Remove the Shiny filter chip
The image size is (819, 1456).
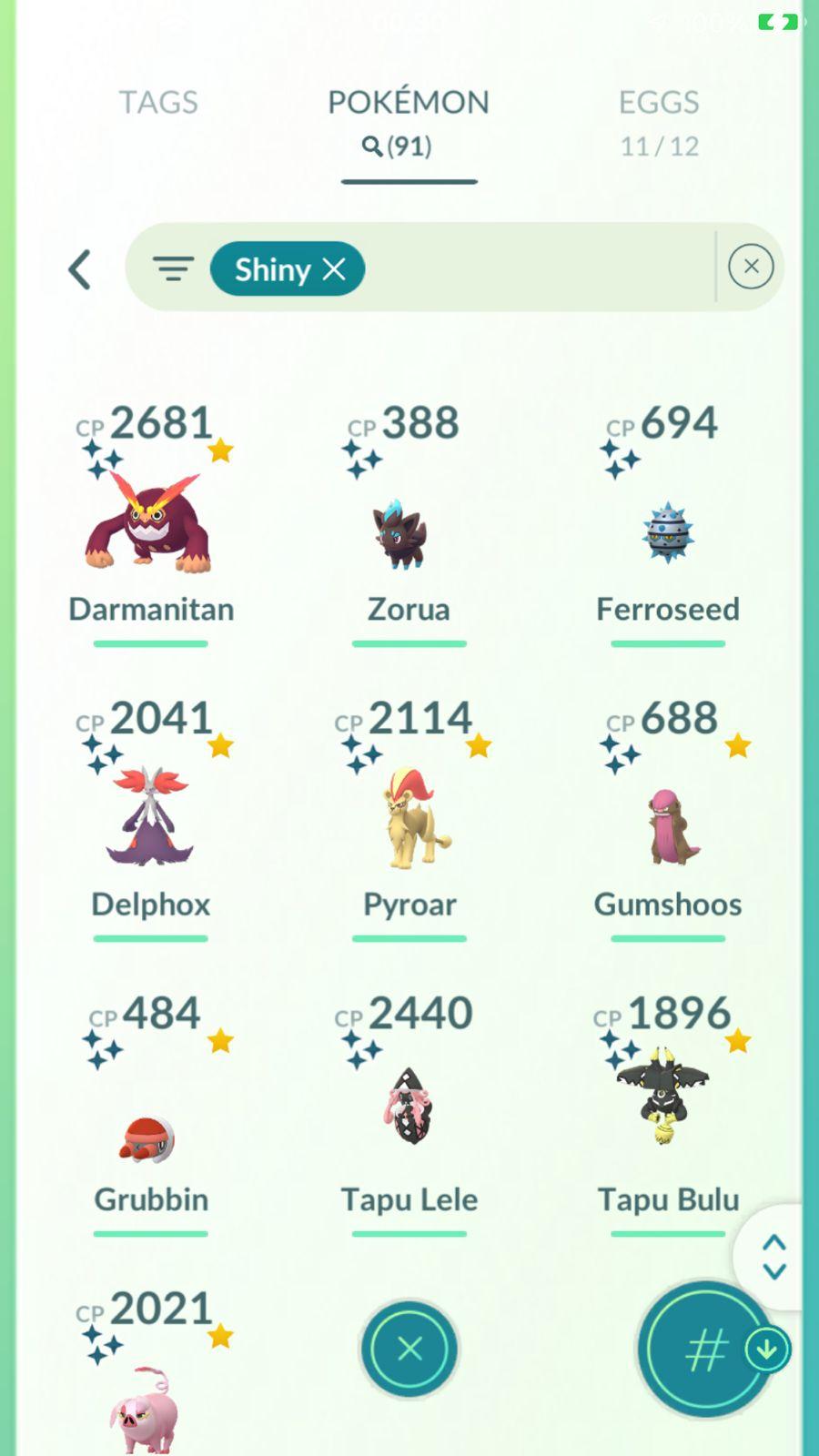pyautogui.click(x=334, y=269)
